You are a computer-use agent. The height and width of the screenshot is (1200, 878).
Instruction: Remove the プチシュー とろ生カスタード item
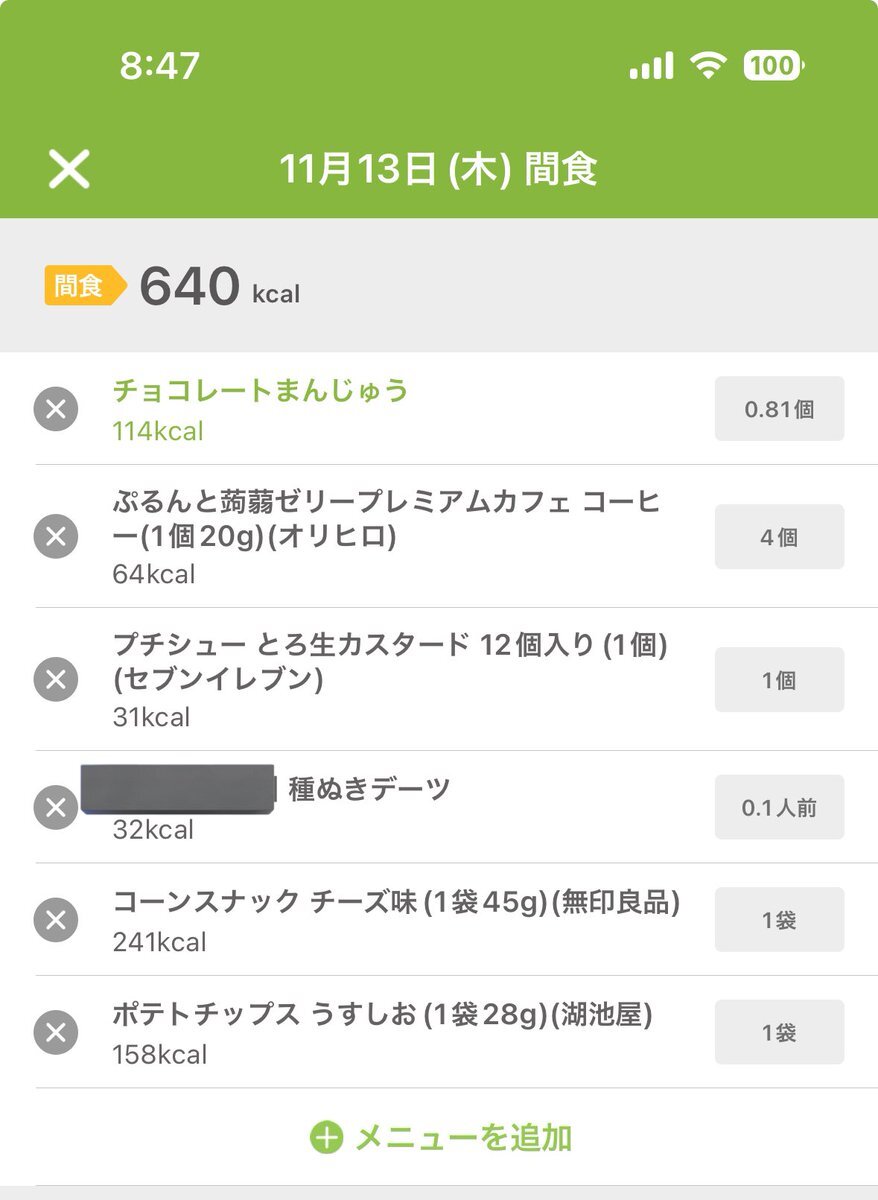[x=56, y=680]
